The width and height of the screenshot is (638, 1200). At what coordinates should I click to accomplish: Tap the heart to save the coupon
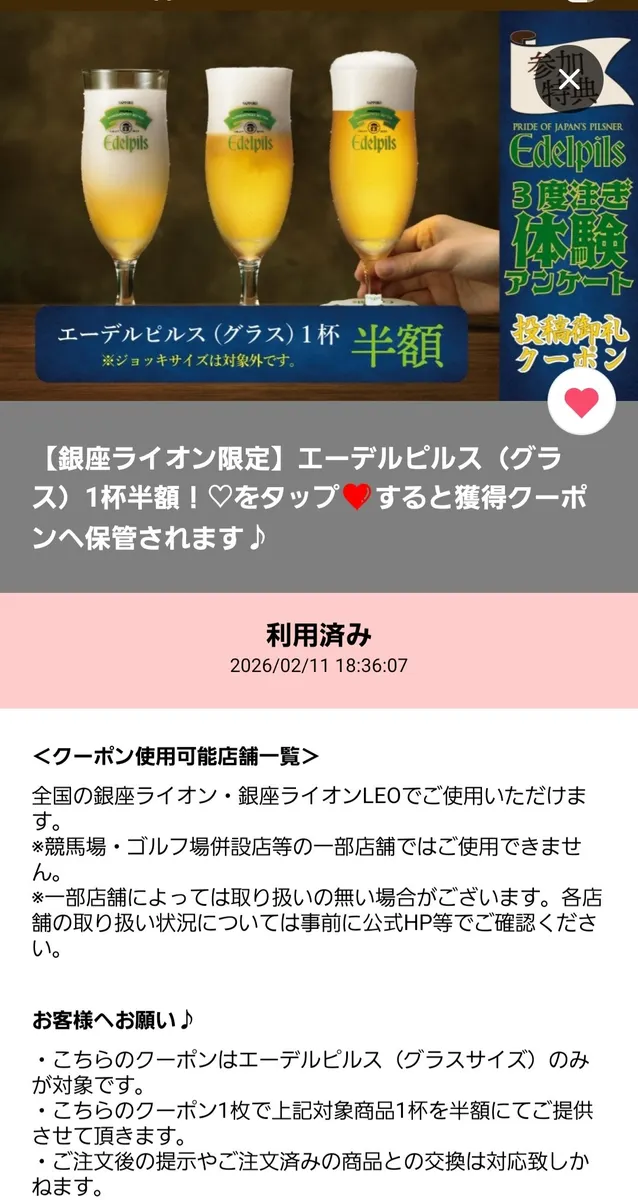[581, 403]
